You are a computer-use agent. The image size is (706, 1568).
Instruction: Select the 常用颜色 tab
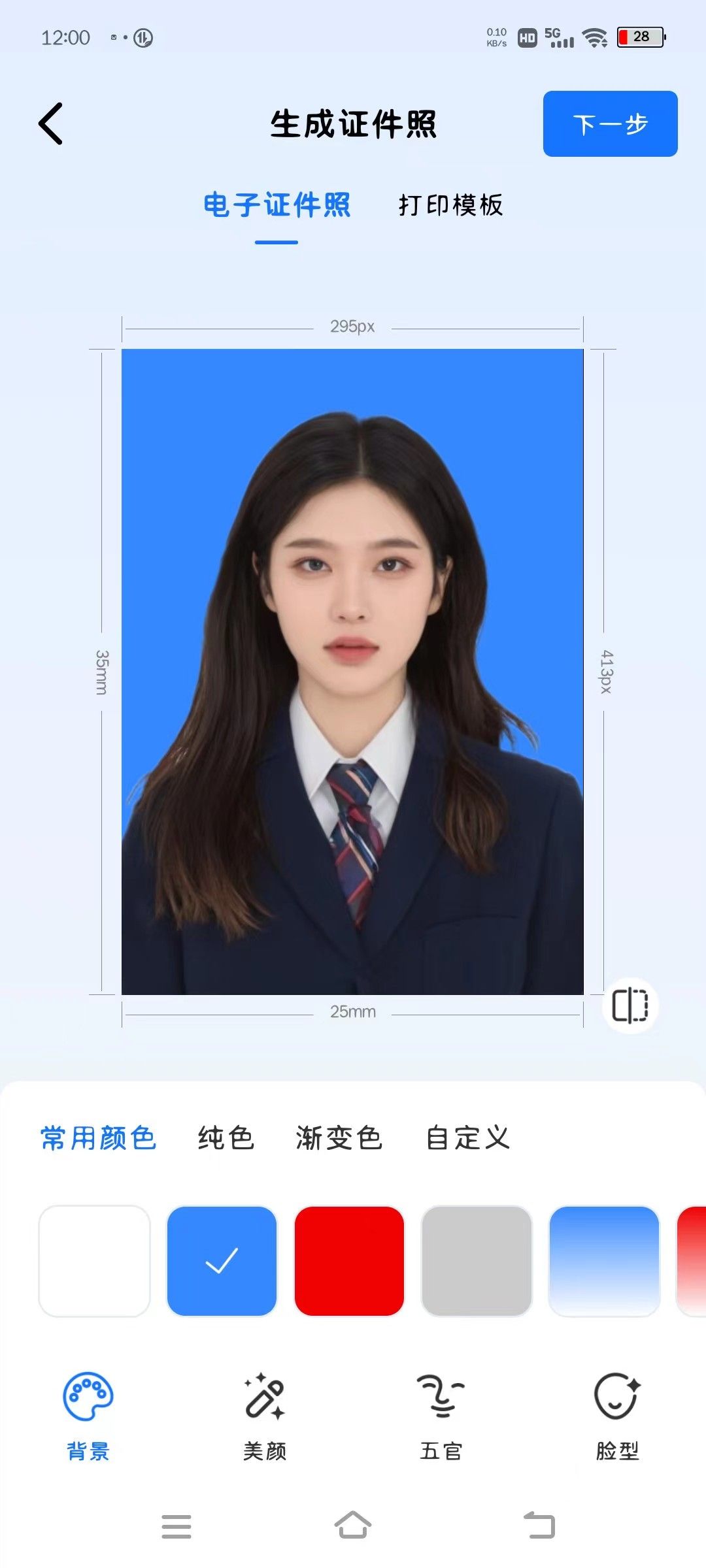[x=98, y=1137]
